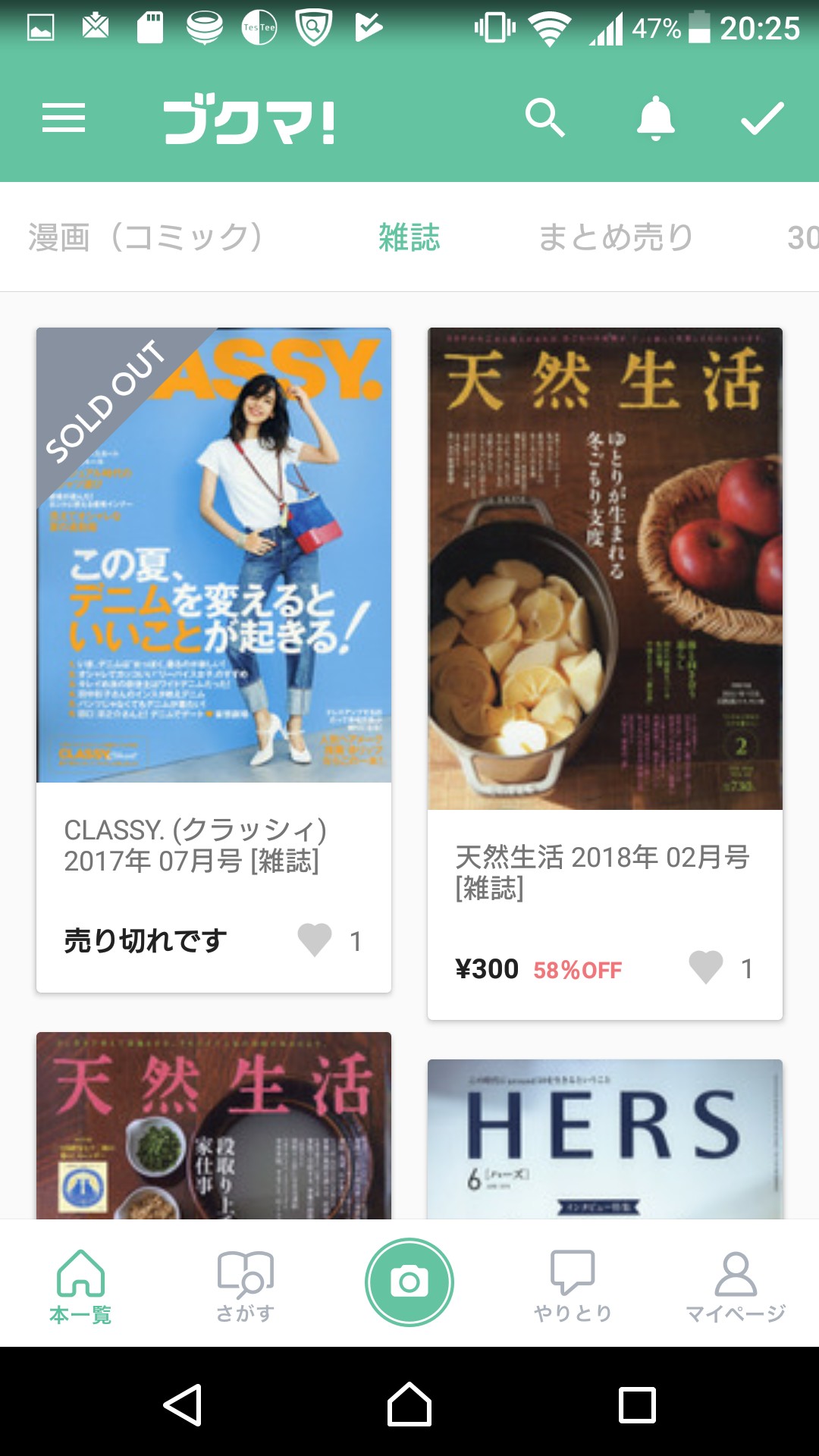Tap the checkmark icon in header
Screen dimensions: 819x1456
(762, 118)
